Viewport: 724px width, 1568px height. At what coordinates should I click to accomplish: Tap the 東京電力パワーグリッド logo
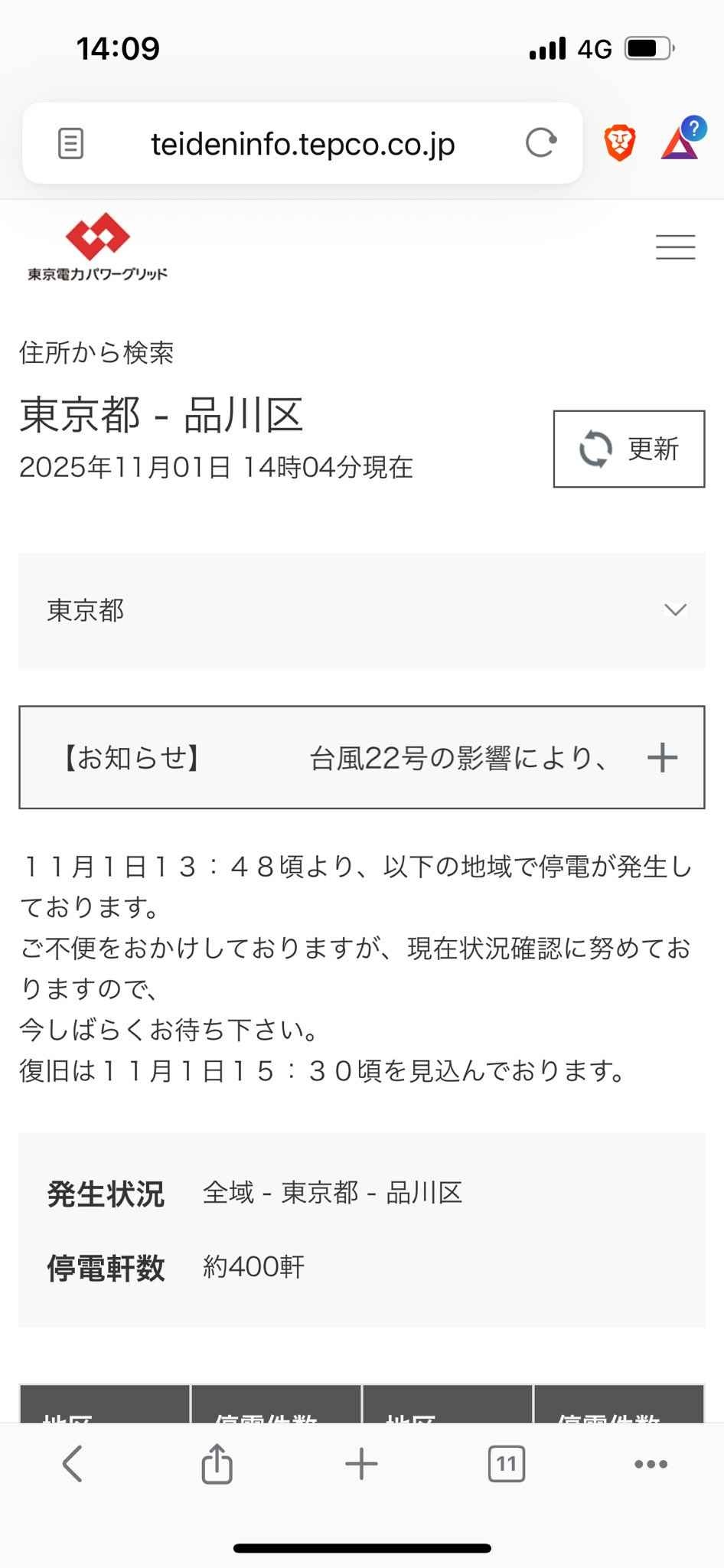[98, 247]
